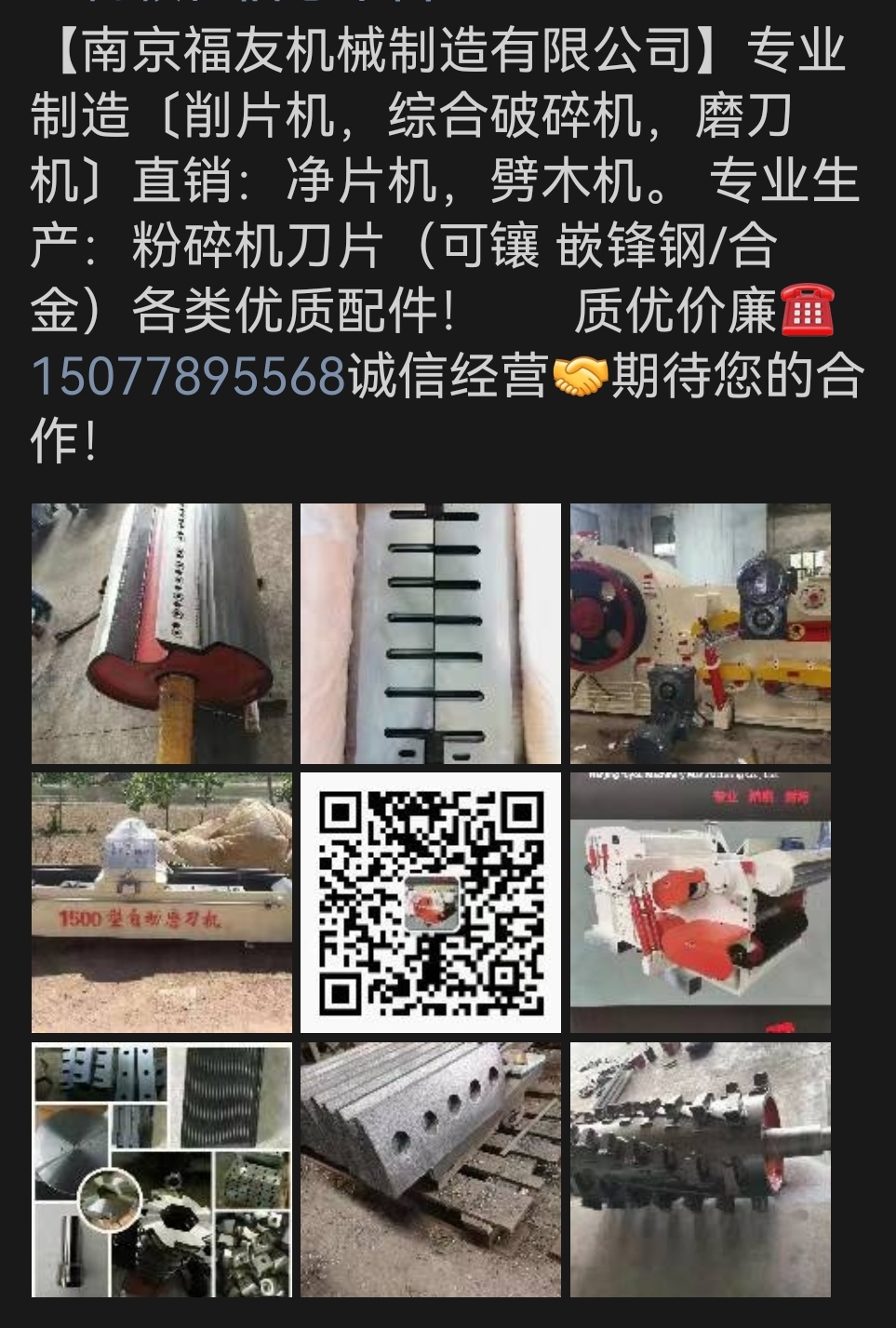Open the red and white crusher render photo
Screen dimensions: 896x1328
click(700, 903)
